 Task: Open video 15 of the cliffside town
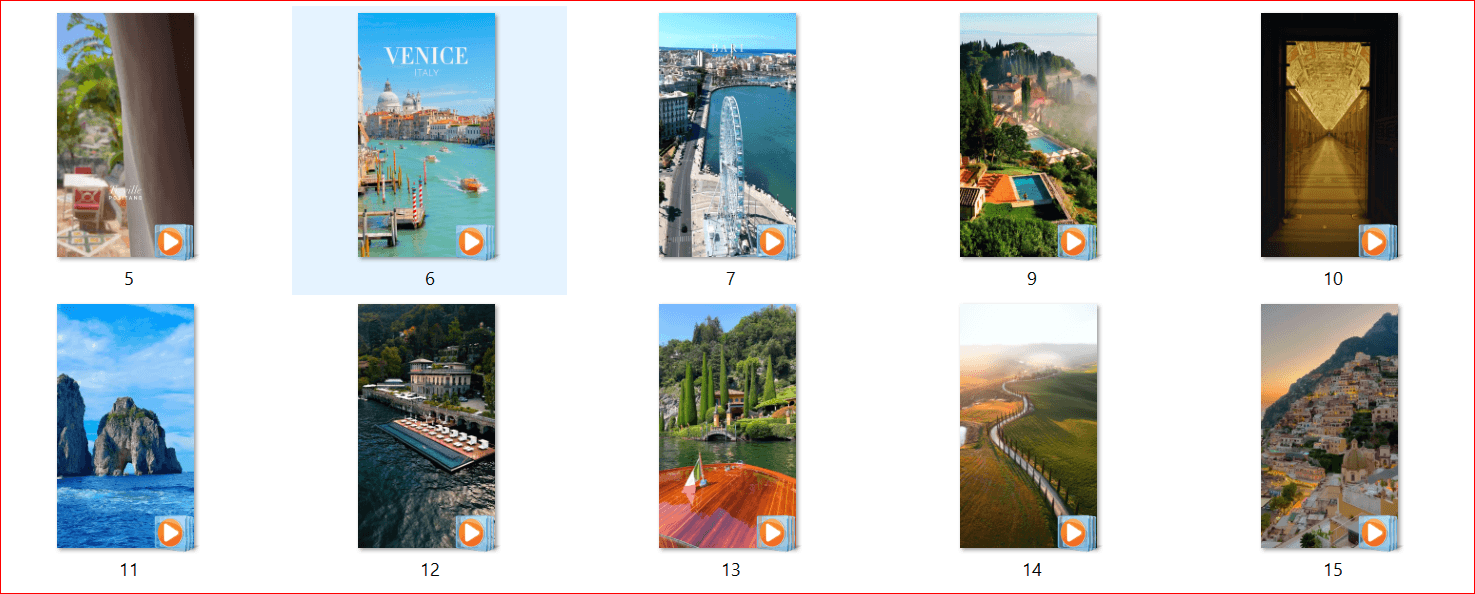click(1329, 426)
